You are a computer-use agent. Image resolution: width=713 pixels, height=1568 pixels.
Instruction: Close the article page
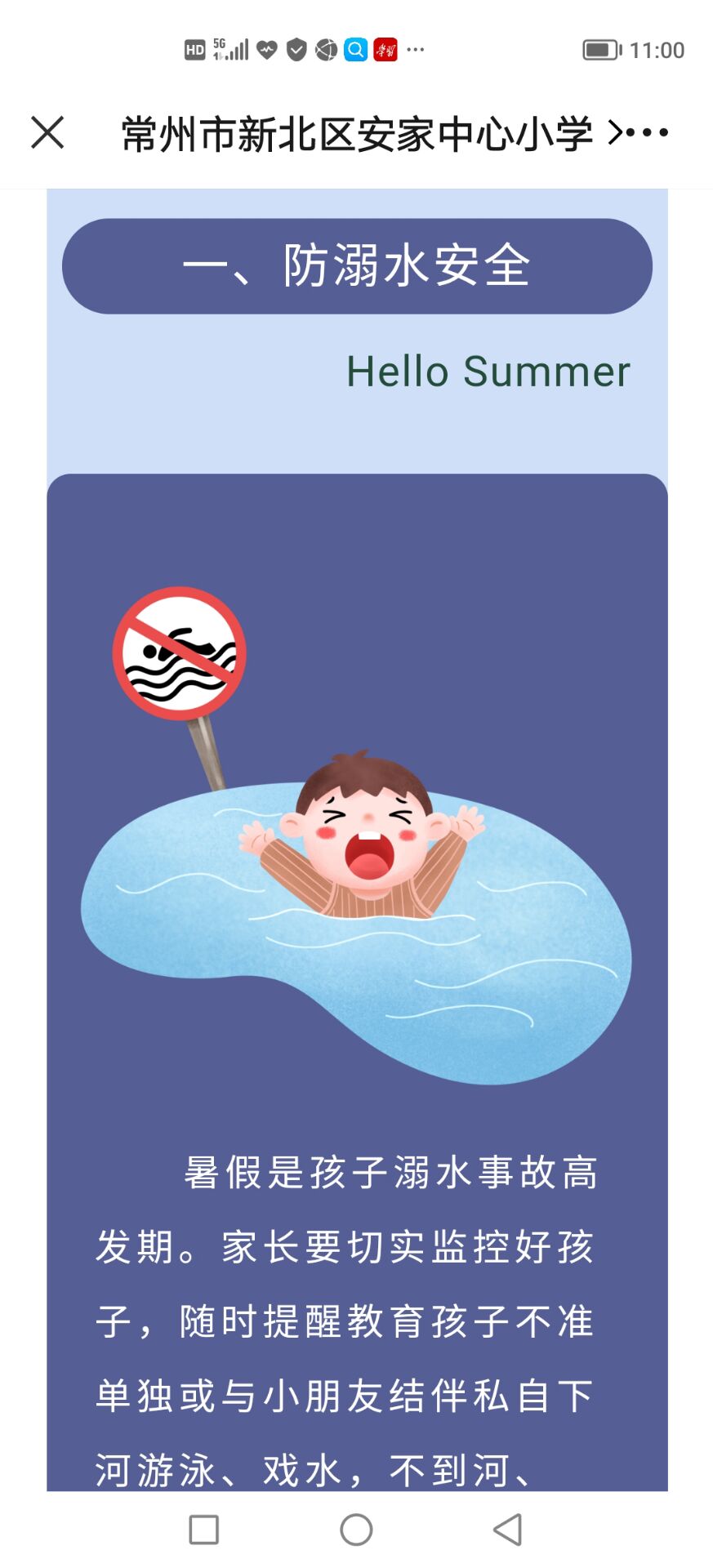coord(47,132)
